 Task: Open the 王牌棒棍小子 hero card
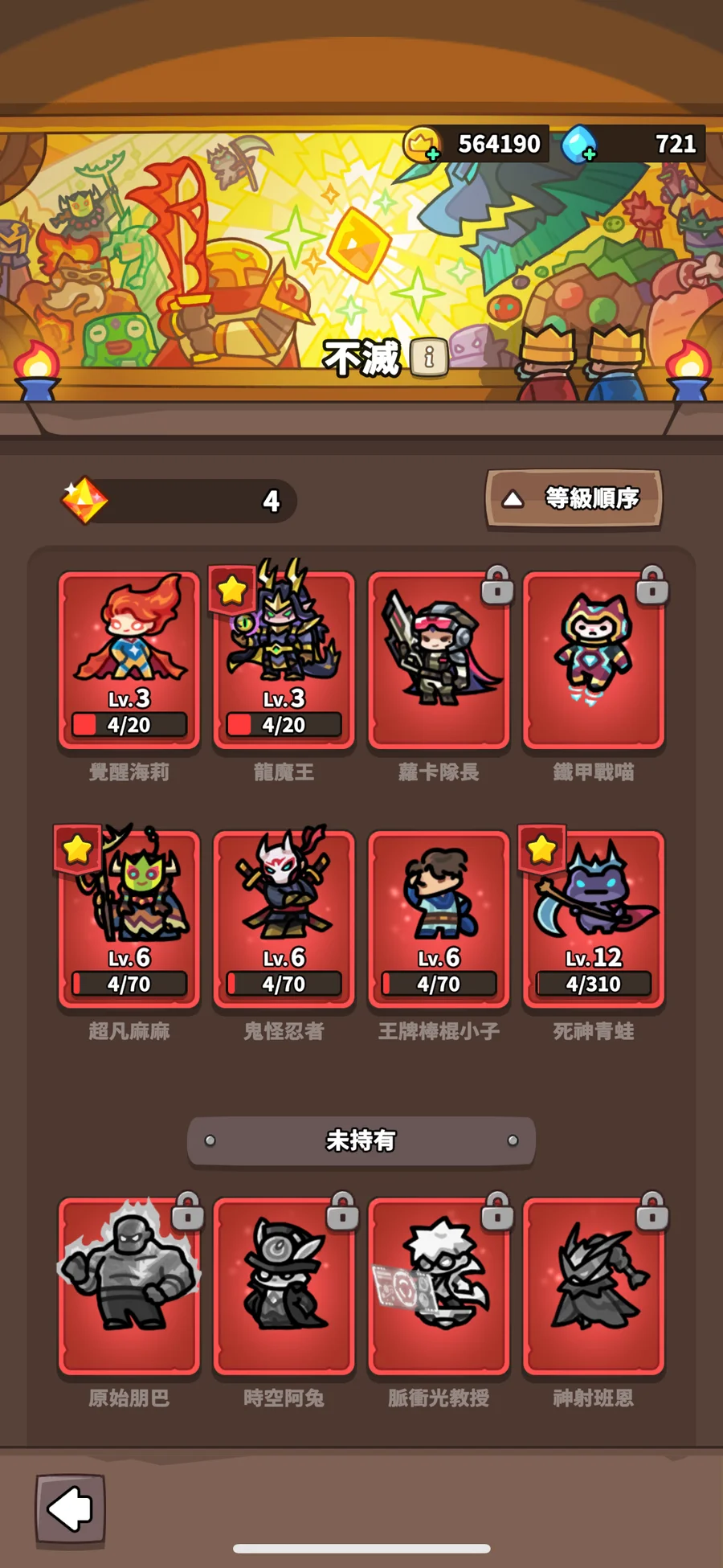point(439,919)
